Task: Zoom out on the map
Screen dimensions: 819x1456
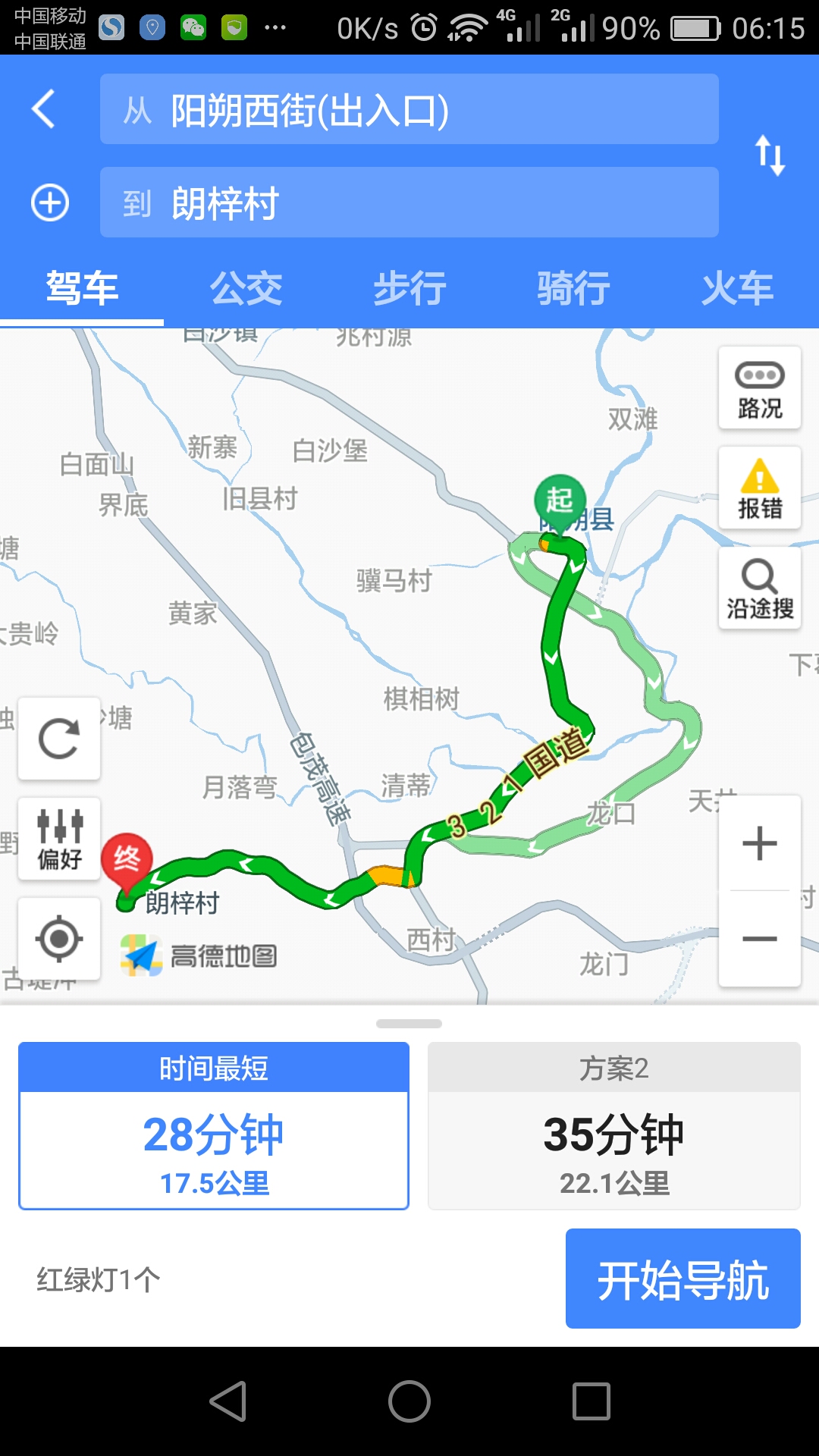Action: (x=760, y=939)
